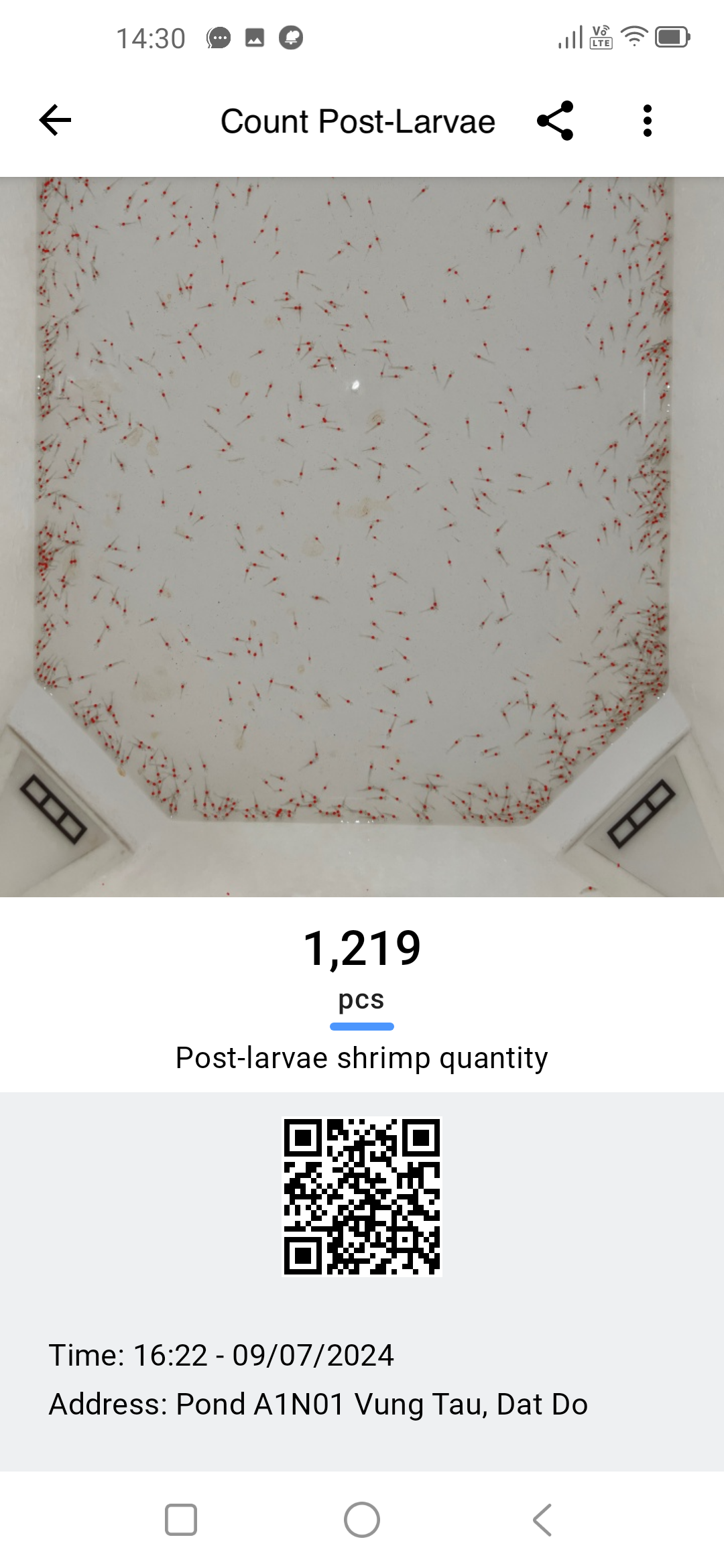Go back using the arrow in the app bar
This screenshot has width=724, height=1568.
[x=56, y=121]
